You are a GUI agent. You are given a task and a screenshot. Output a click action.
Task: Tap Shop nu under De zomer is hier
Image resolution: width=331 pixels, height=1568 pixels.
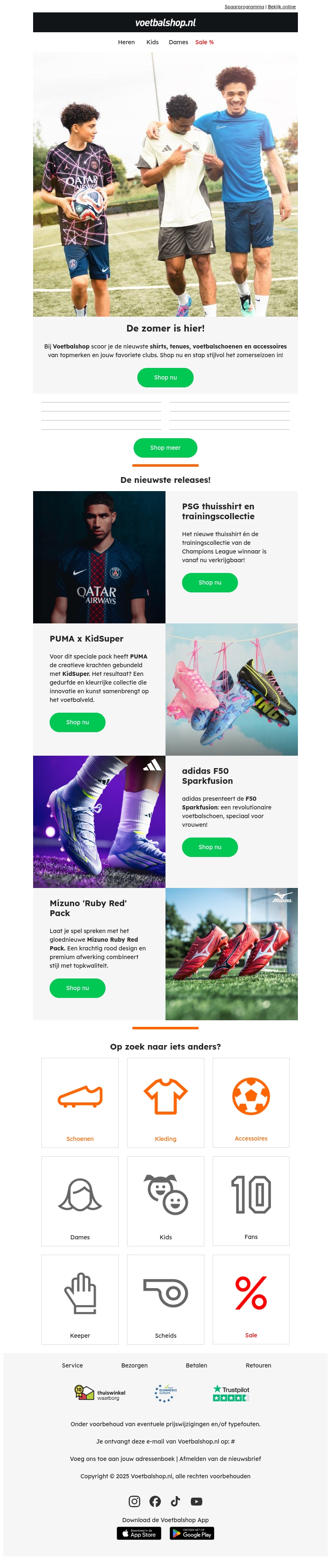coord(165,377)
